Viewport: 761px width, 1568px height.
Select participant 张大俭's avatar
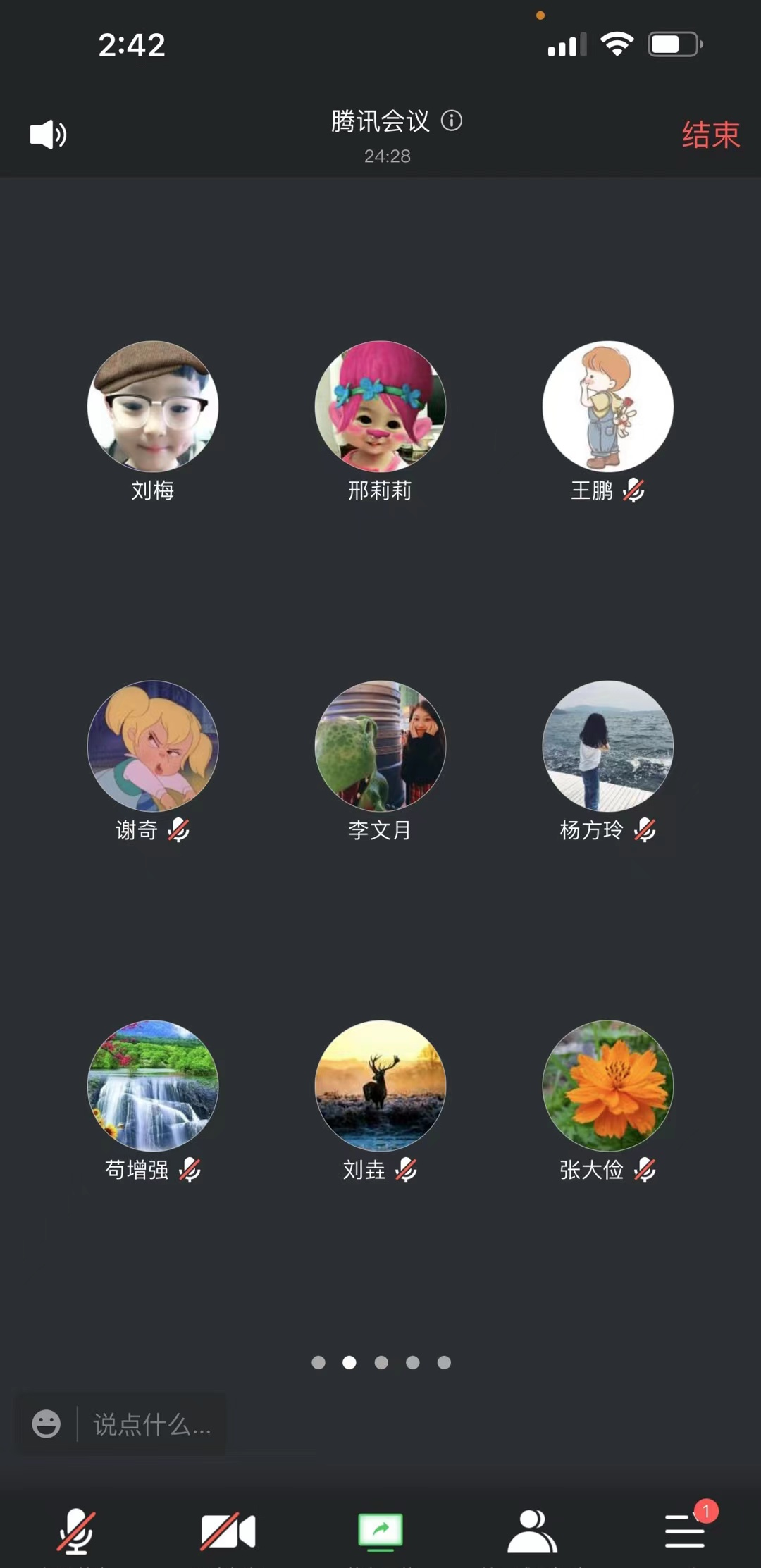[x=607, y=1085]
